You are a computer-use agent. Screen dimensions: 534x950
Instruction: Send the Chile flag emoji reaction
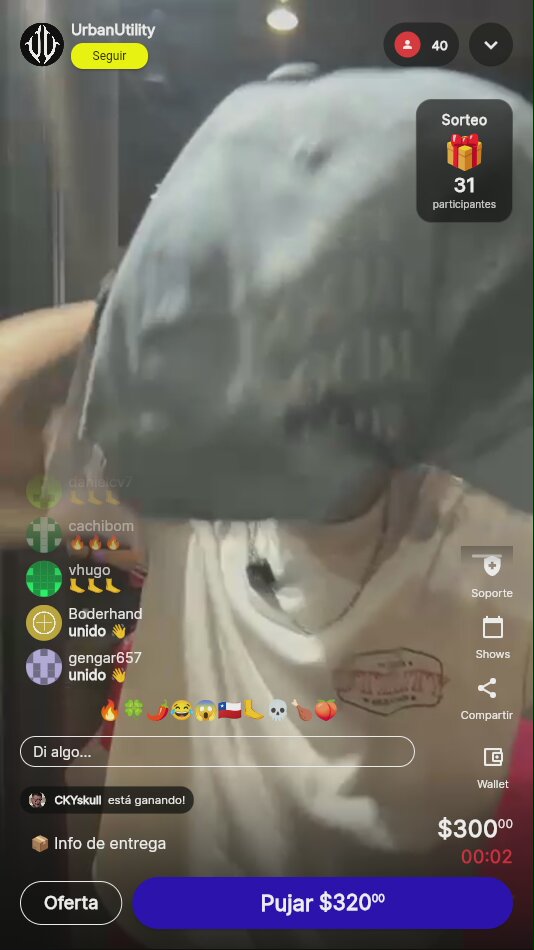pos(230,710)
